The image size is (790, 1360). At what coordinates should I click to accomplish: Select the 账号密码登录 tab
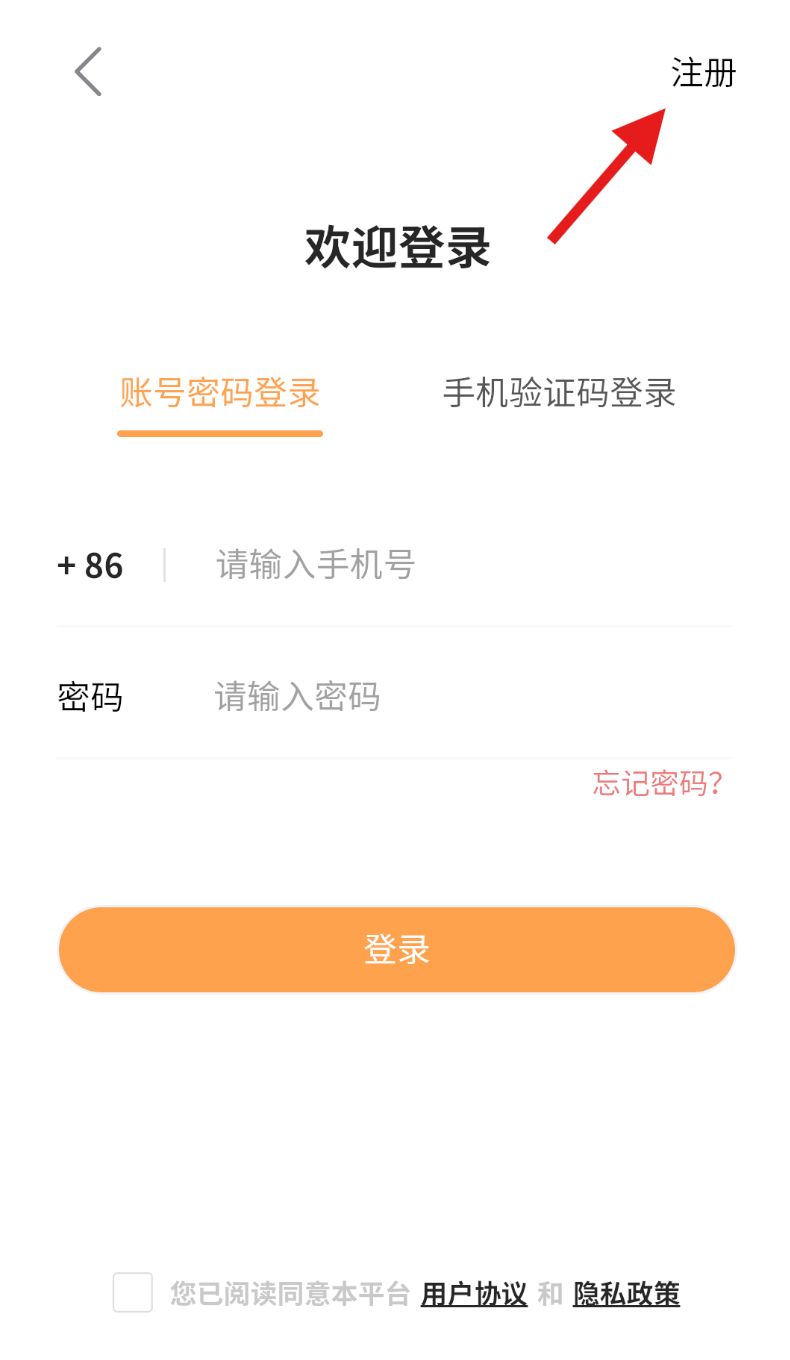point(220,393)
